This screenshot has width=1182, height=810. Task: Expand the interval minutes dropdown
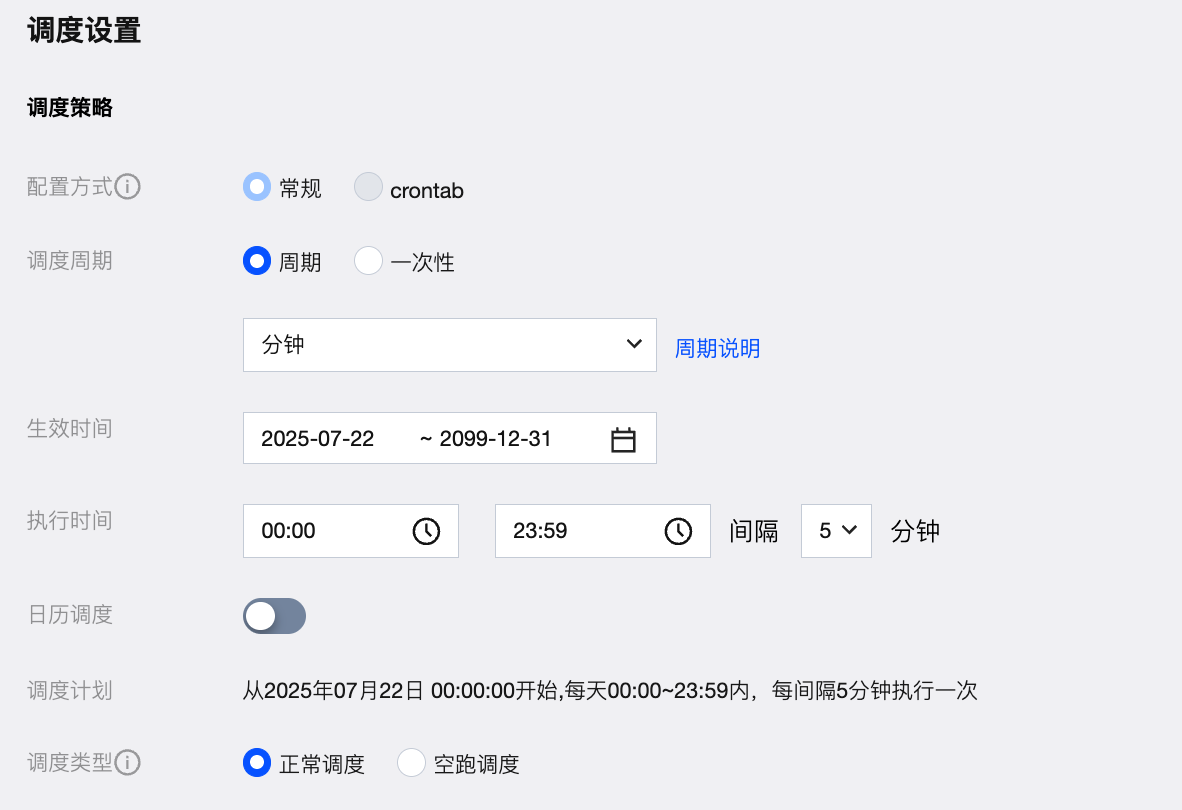pyautogui.click(x=836, y=531)
